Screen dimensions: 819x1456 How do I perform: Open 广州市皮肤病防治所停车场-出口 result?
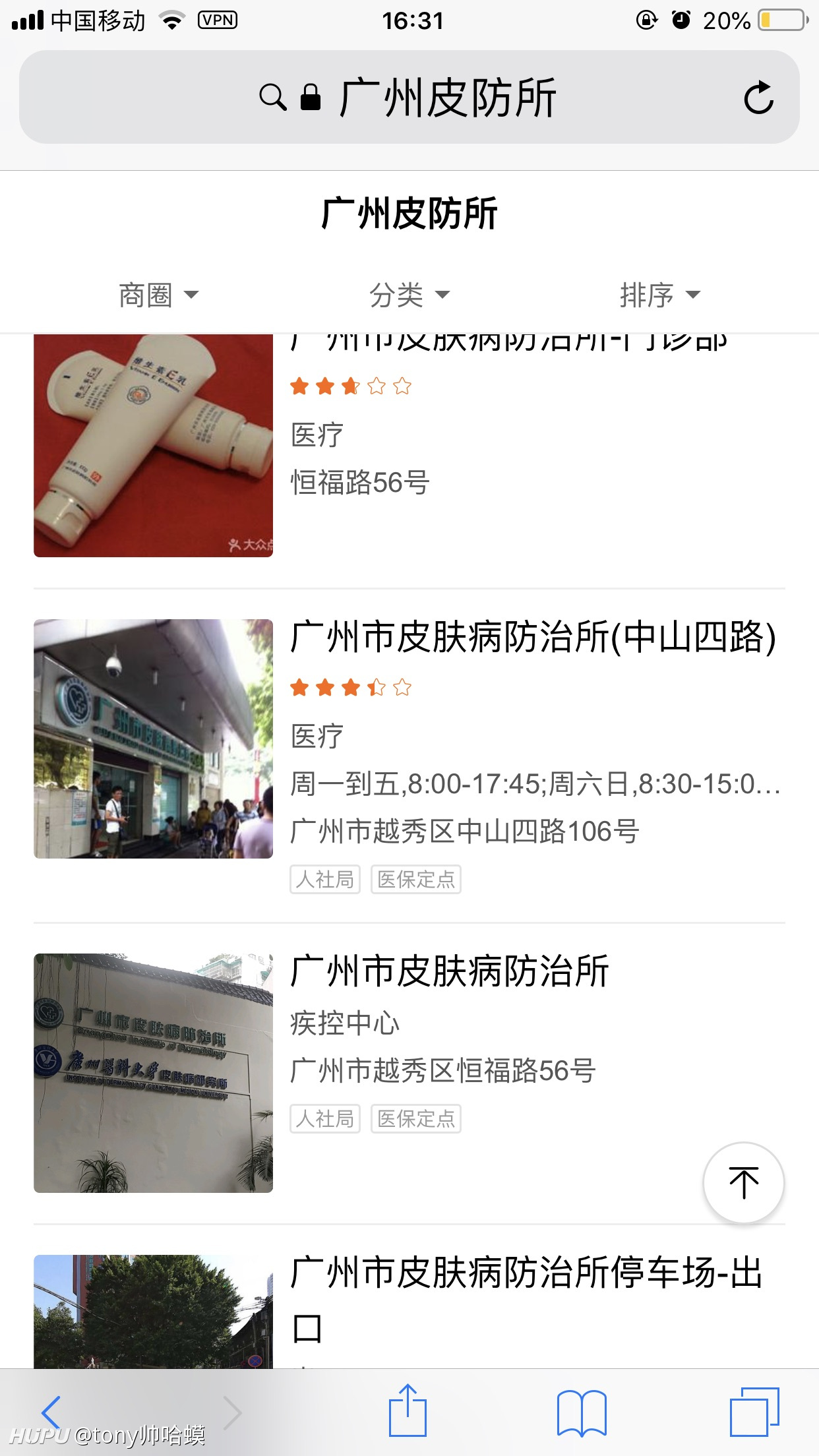coord(409,1310)
